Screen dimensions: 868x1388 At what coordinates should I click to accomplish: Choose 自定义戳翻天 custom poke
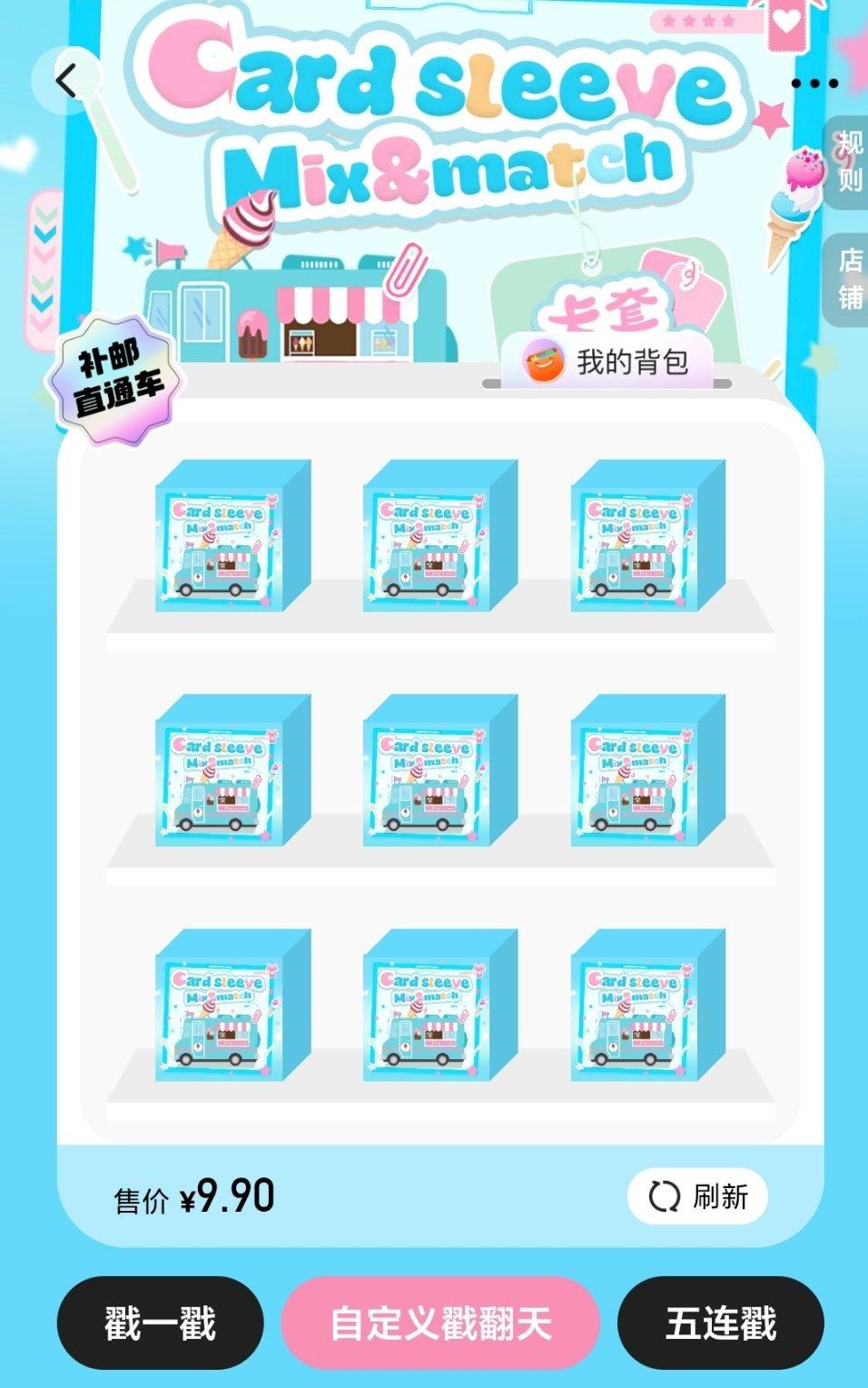pos(440,1323)
